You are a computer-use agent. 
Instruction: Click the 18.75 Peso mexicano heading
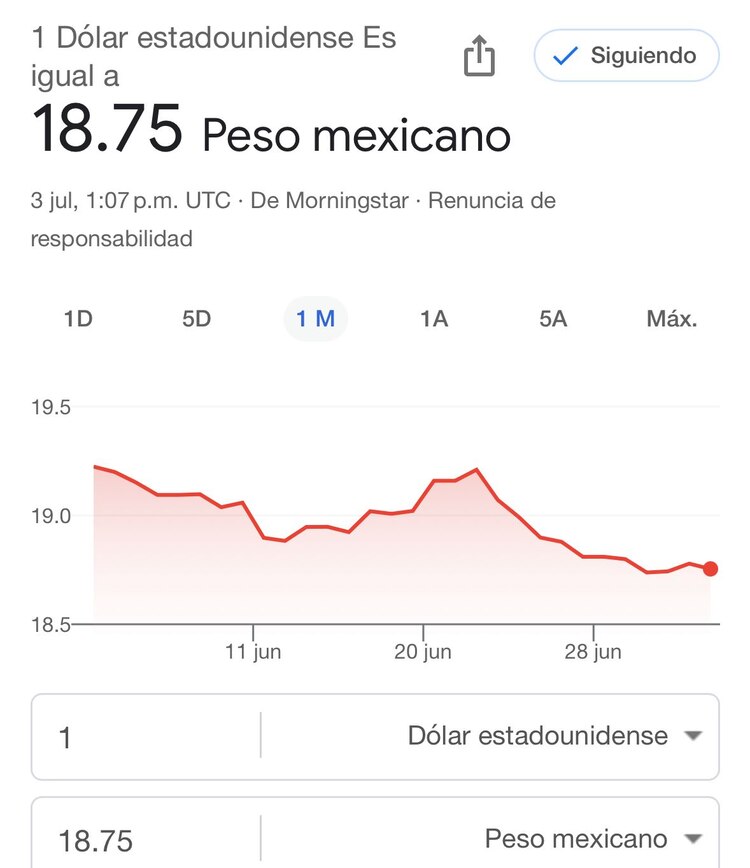coord(270,132)
